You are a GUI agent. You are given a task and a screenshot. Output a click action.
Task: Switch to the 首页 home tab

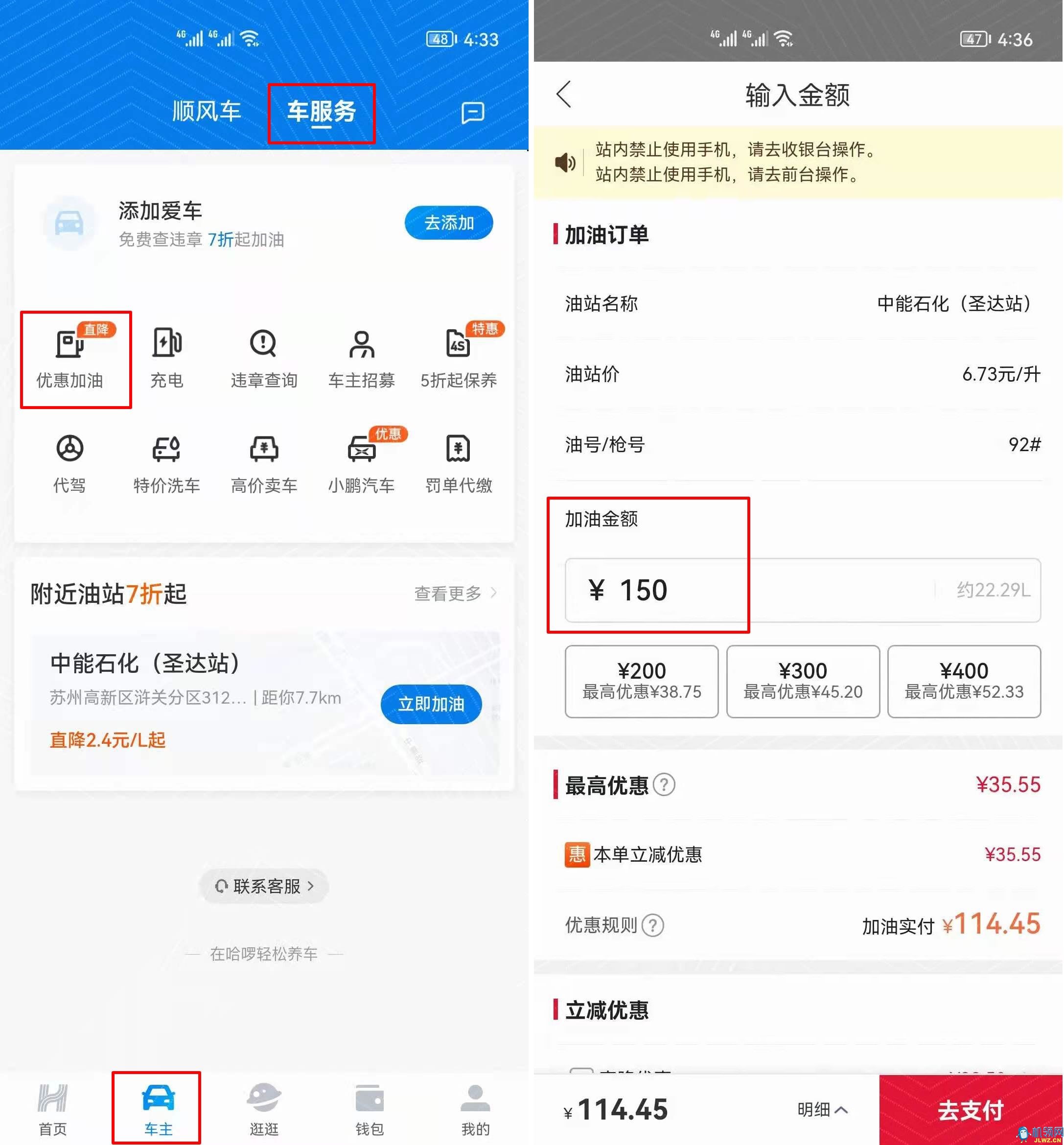point(52,1109)
